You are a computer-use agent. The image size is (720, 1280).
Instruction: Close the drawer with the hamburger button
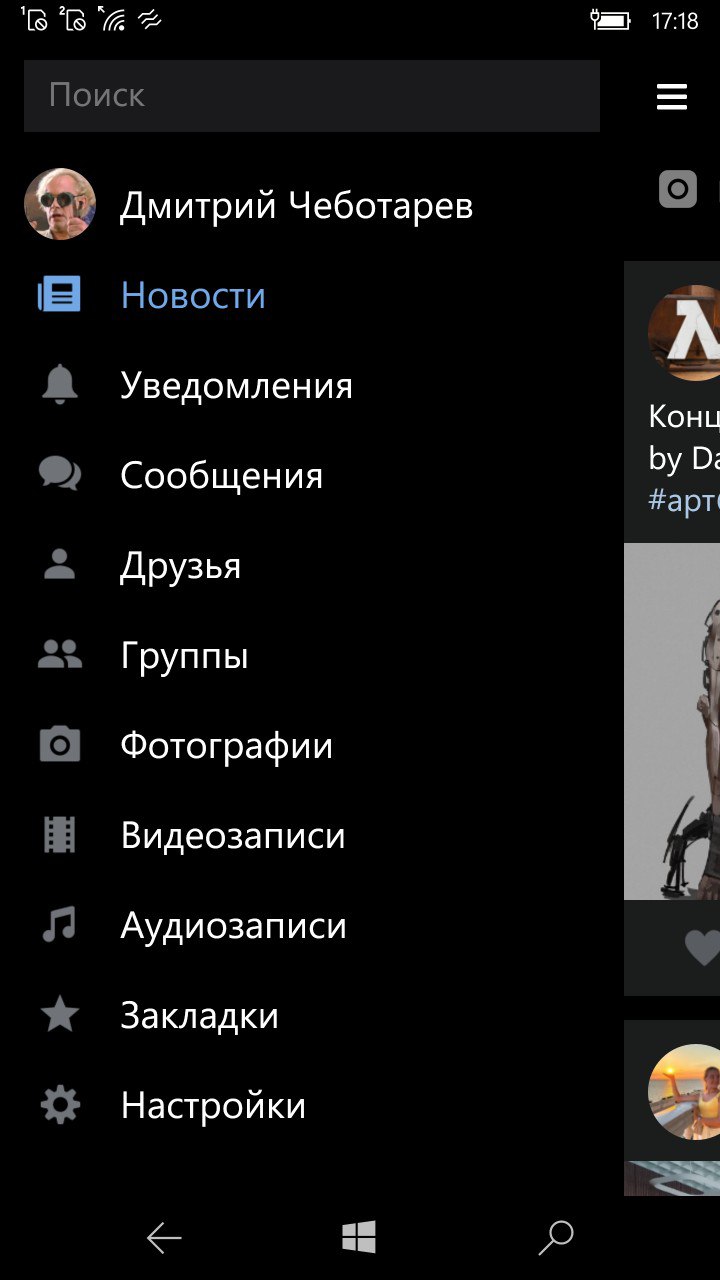tap(672, 97)
